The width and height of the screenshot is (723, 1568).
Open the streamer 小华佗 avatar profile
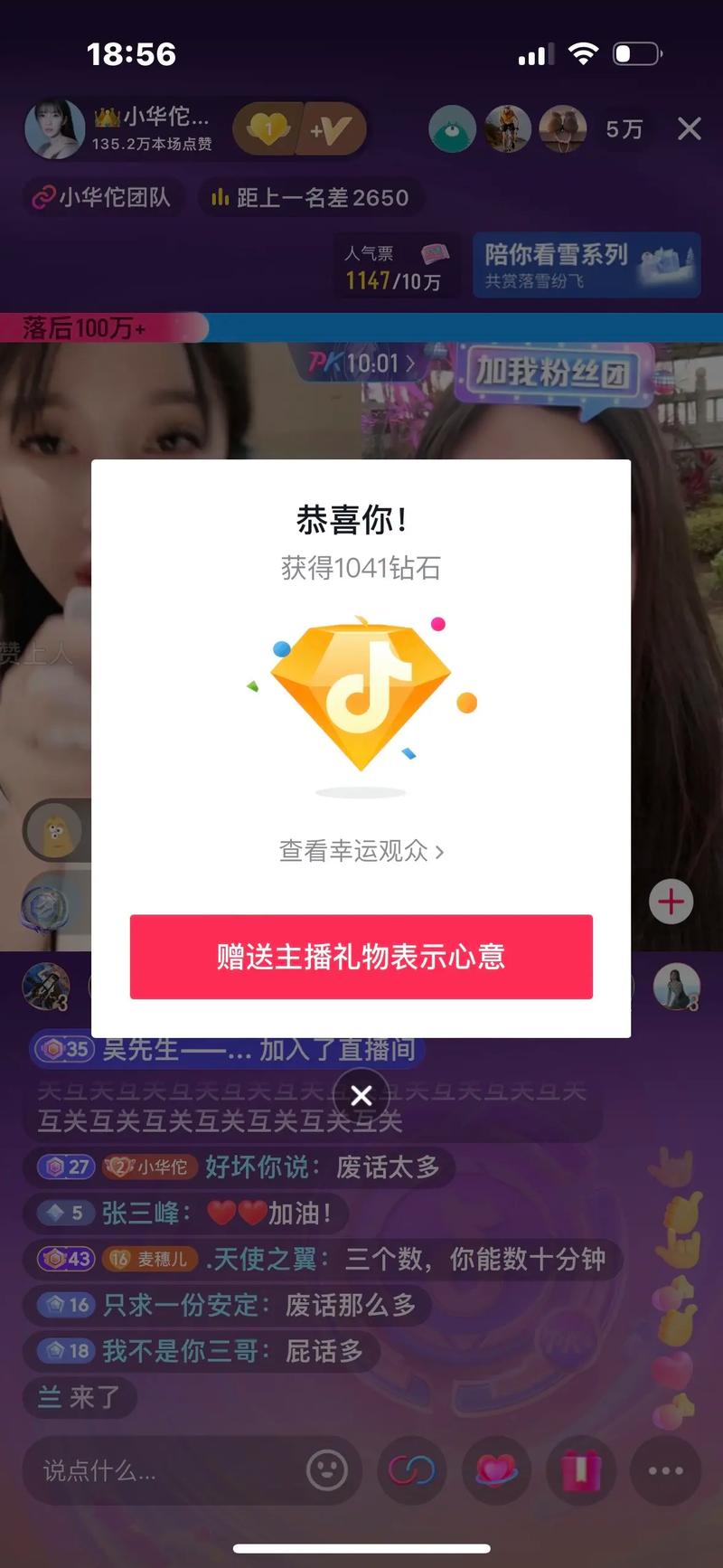(x=54, y=129)
